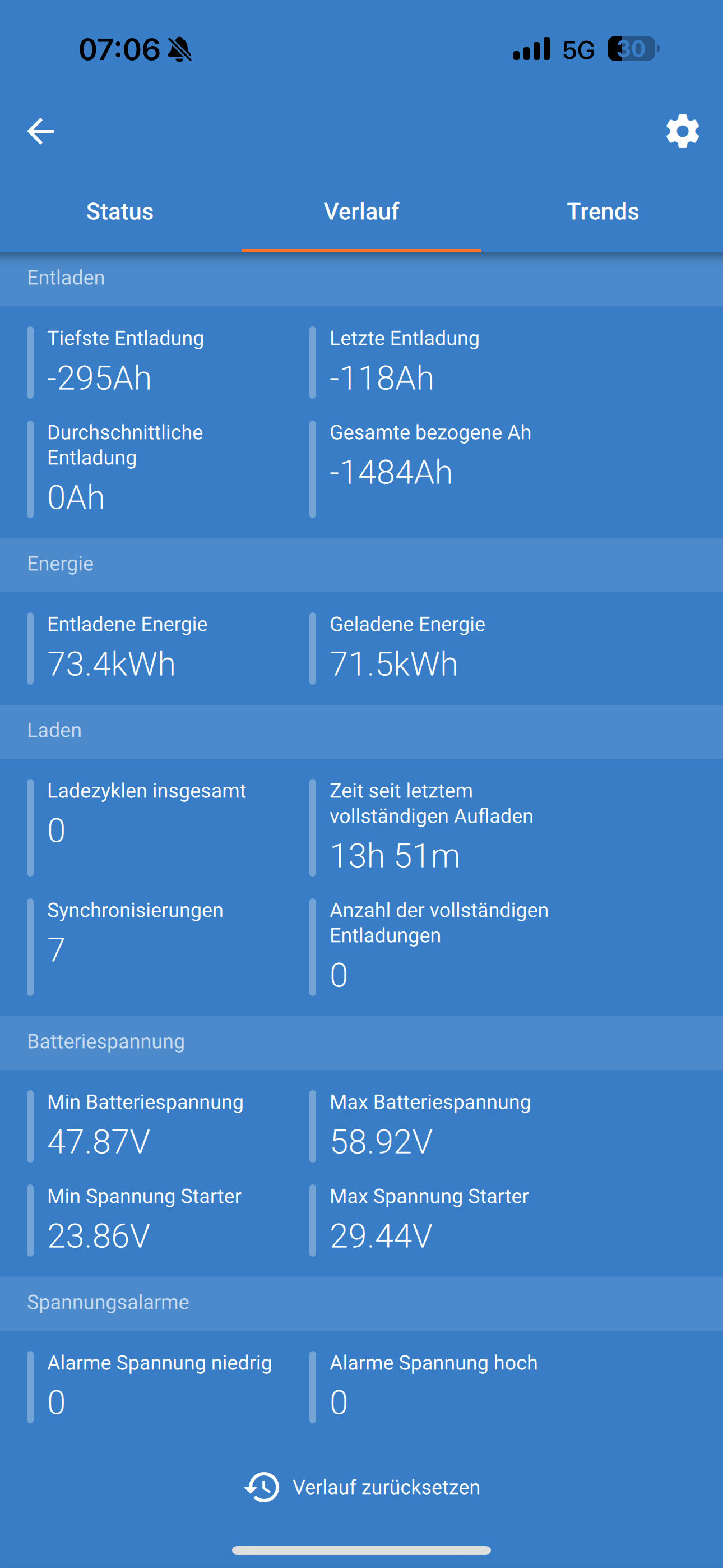Open the settings gear
The image size is (723, 1568).
click(x=682, y=131)
